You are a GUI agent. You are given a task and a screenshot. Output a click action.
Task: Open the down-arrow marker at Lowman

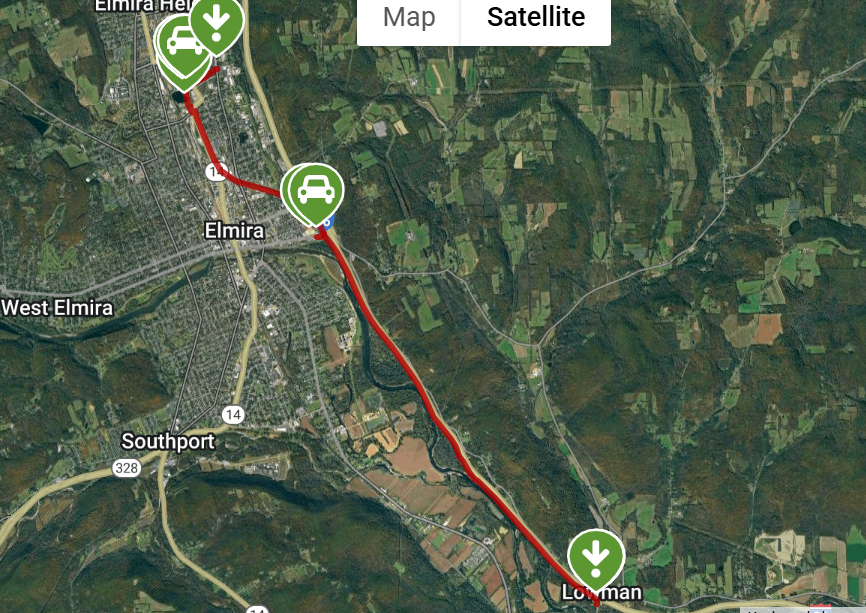pyautogui.click(x=595, y=555)
